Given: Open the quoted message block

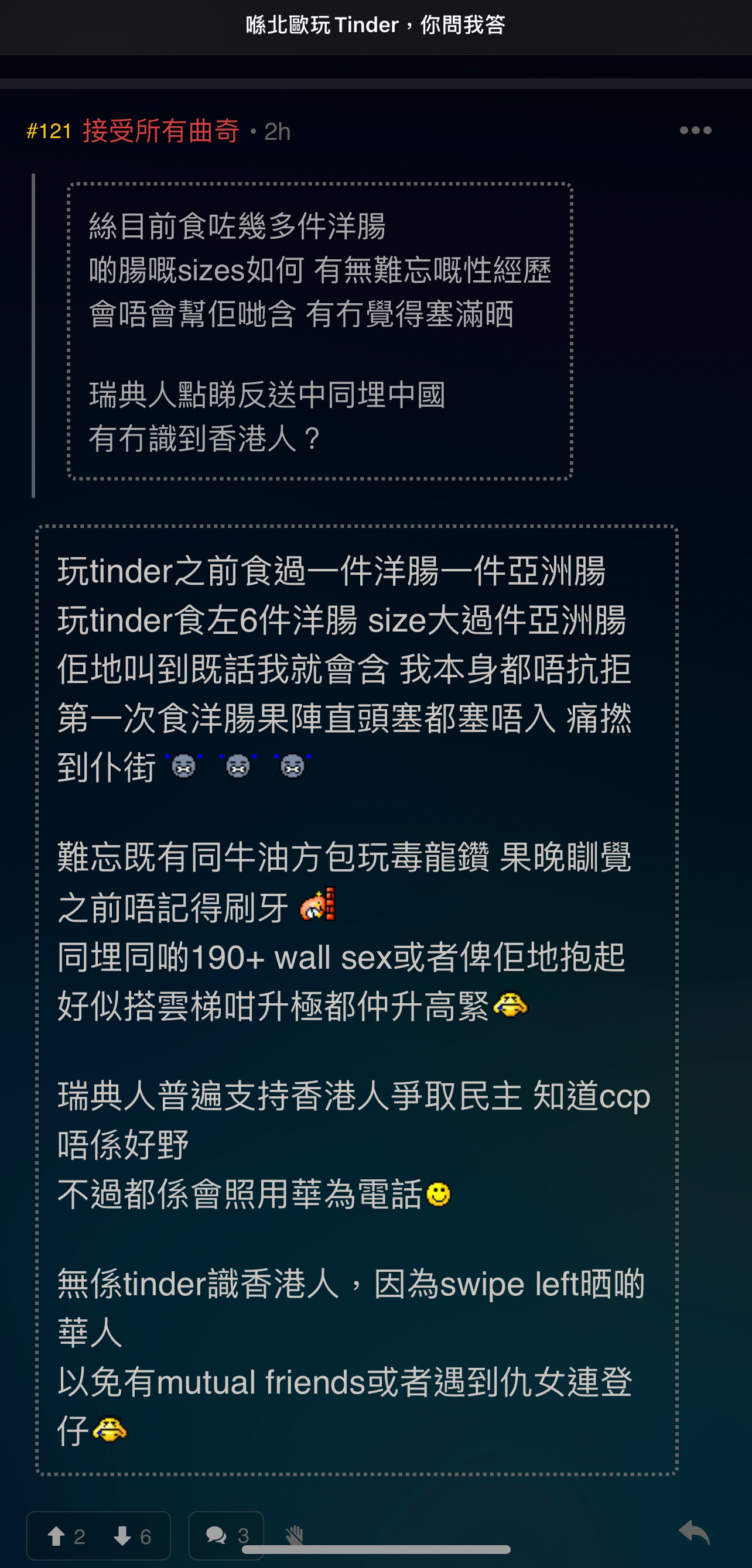Looking at the screenshot, I should 320,331.
